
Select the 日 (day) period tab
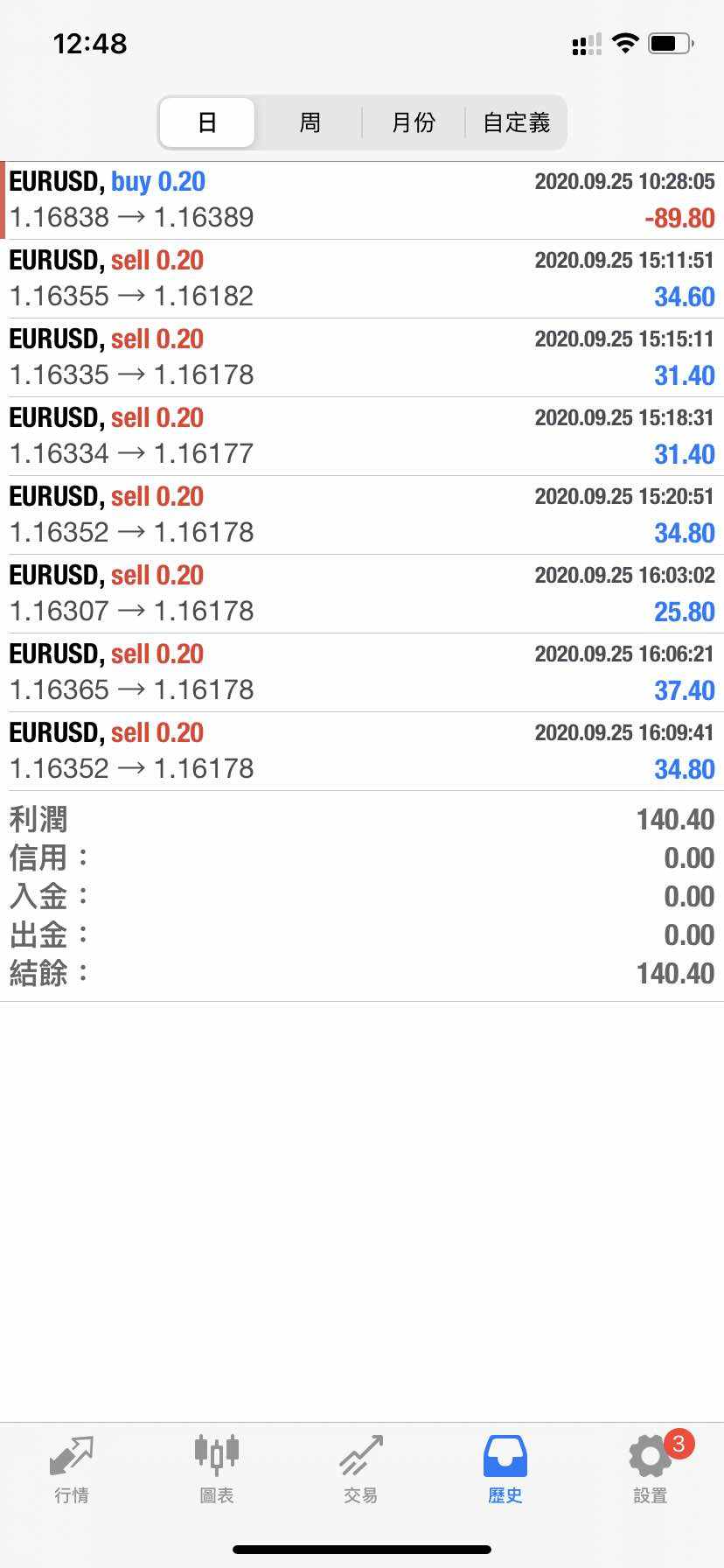point(207,122)
